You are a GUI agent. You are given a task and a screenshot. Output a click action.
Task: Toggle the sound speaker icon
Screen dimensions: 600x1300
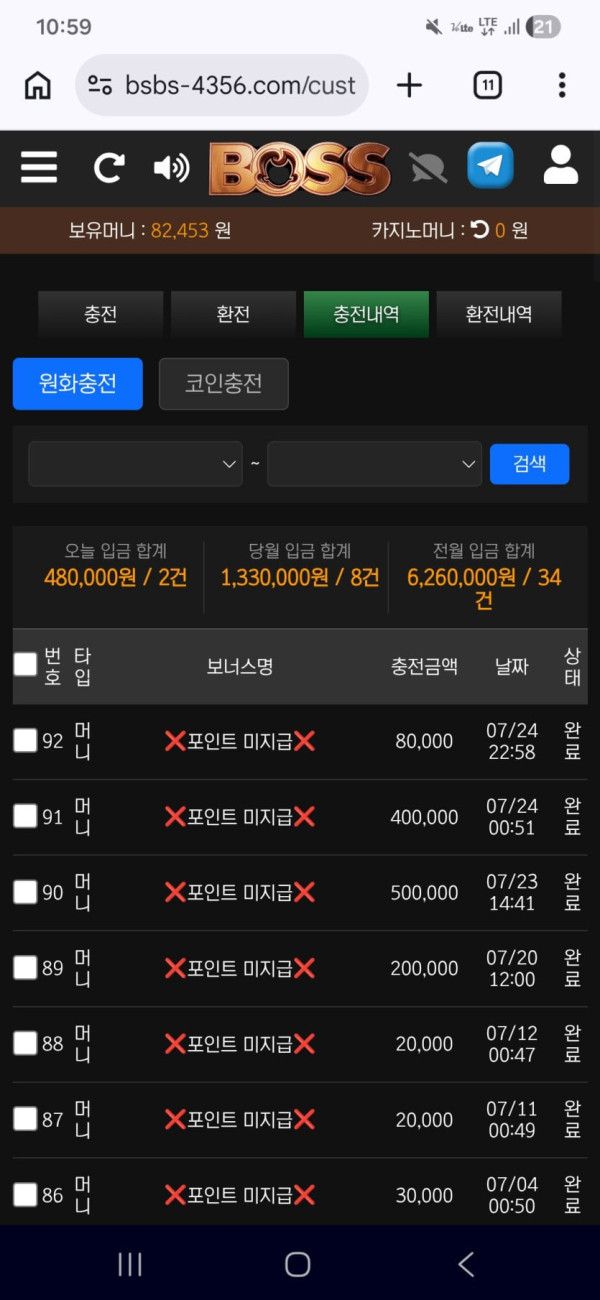click(171, 167)
